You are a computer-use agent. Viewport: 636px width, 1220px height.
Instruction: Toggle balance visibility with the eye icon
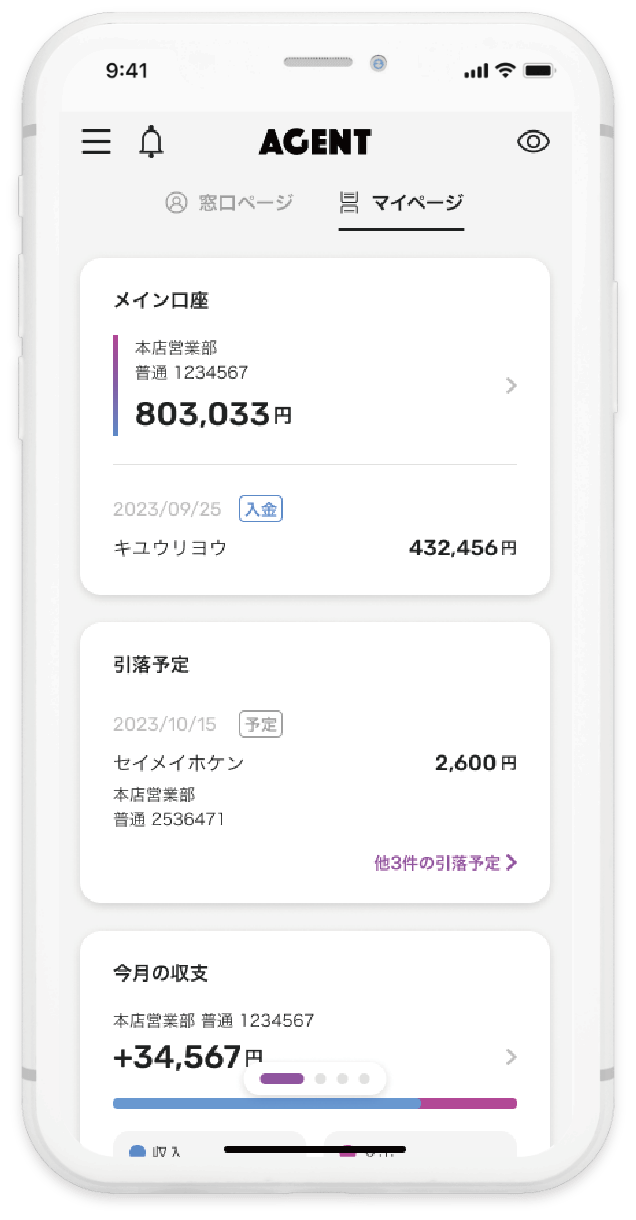tap(534, 142)
